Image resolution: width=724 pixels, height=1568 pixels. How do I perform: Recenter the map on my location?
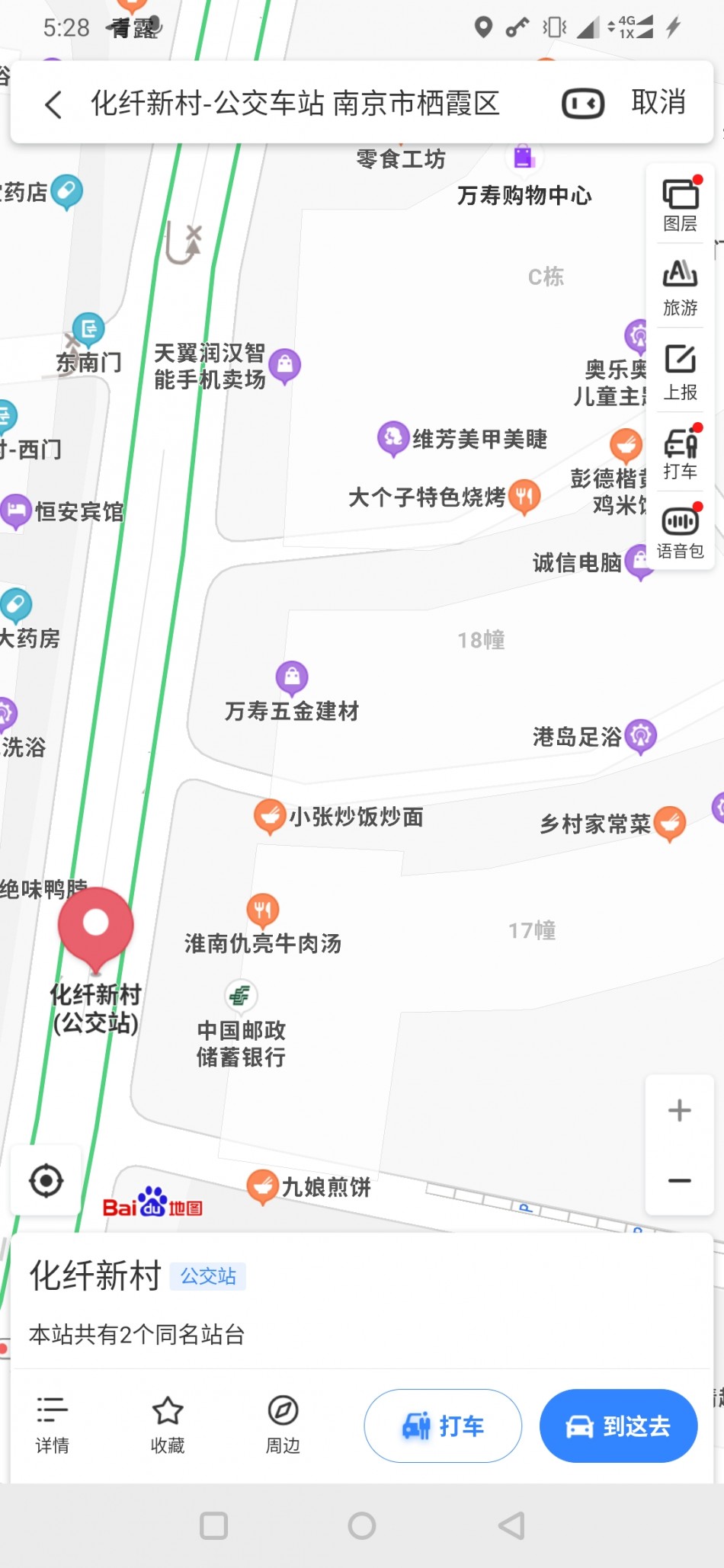(46, 1181)
